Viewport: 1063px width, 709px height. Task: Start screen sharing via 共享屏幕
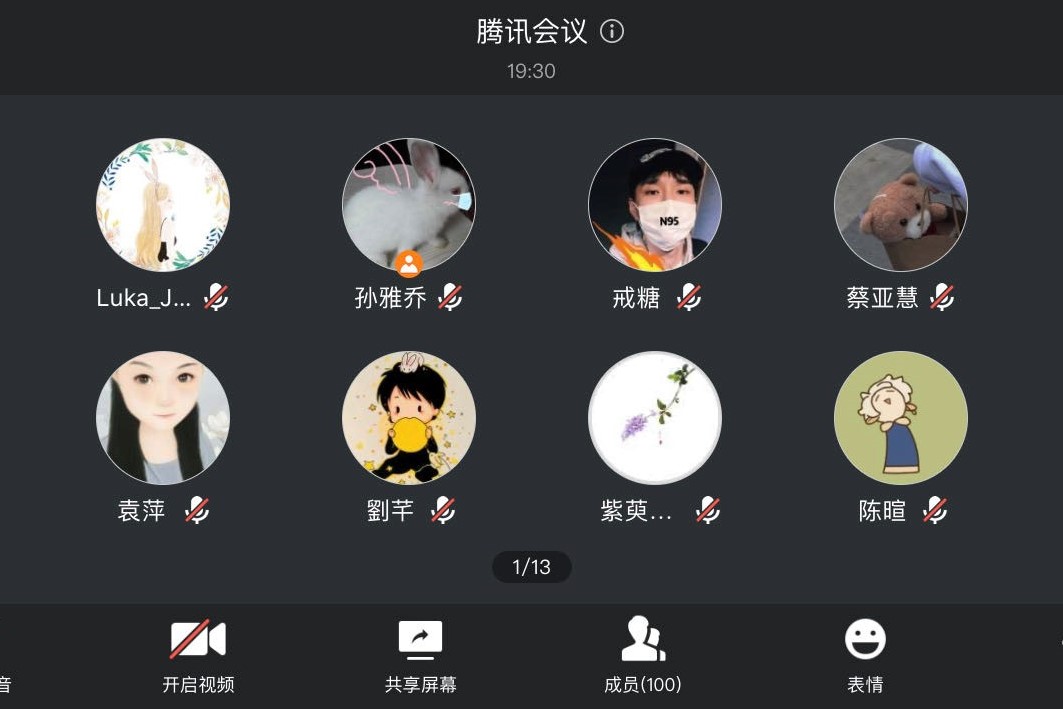[x=420, y=654]
